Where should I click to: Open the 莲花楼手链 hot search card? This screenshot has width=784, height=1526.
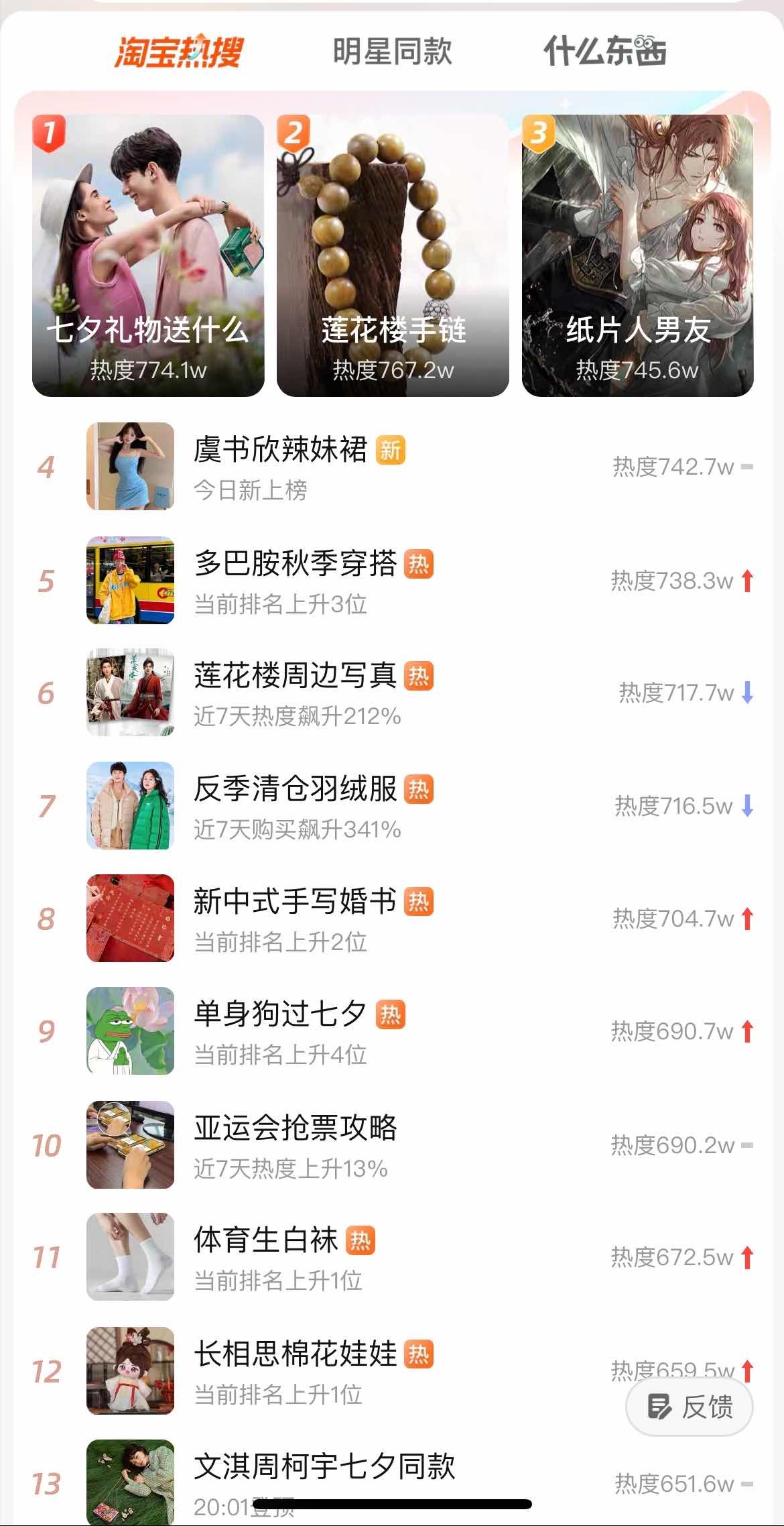[393, 255]
